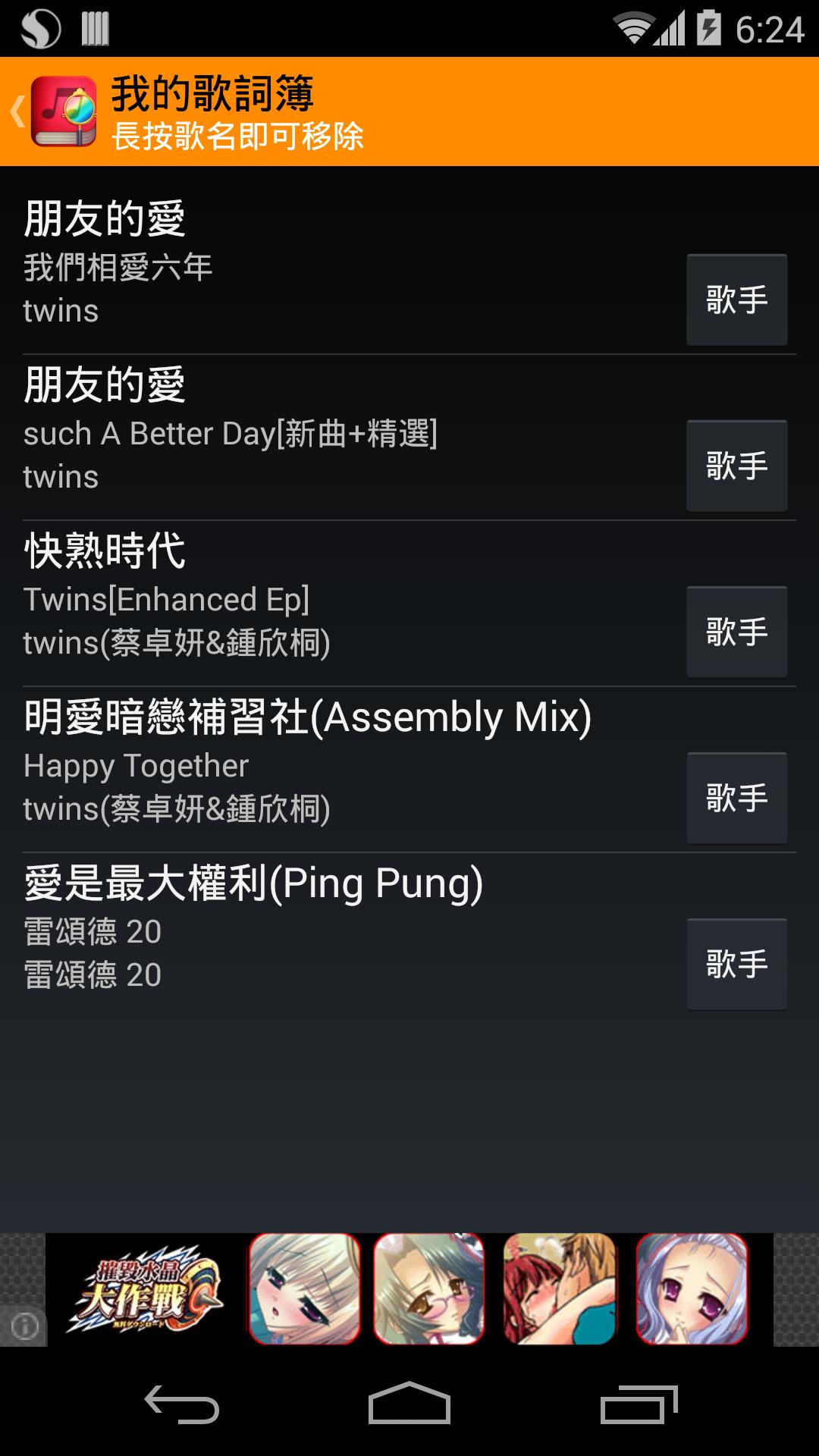Viewport: 819px width, 1456px height.
Task: Open 明愛暗戀補習社(Assembly Mix) lyrics
Action: click(303, 762)
